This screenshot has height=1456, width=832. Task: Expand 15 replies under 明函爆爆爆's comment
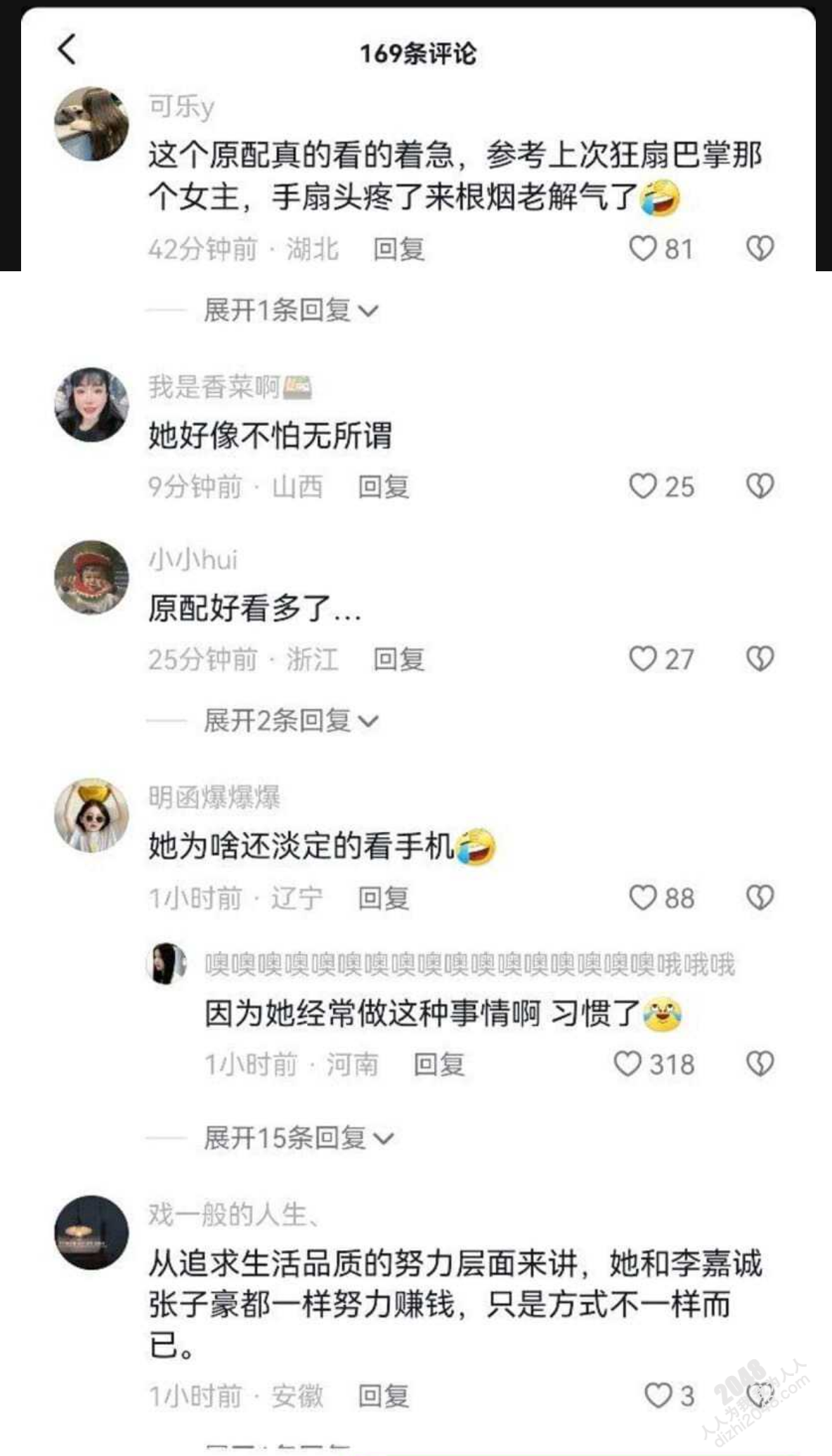[297, 1138]
